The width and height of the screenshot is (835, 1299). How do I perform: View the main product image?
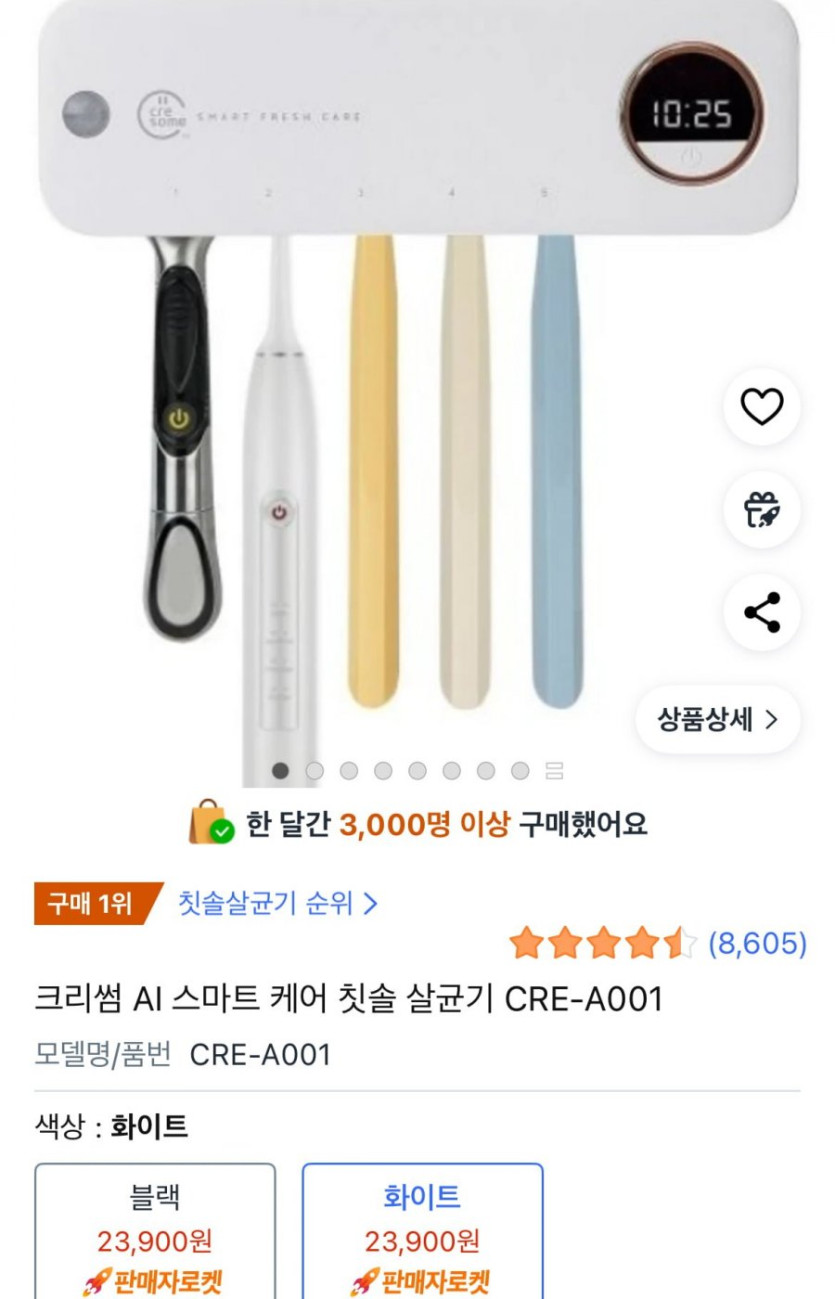click(x=400, y=400)
